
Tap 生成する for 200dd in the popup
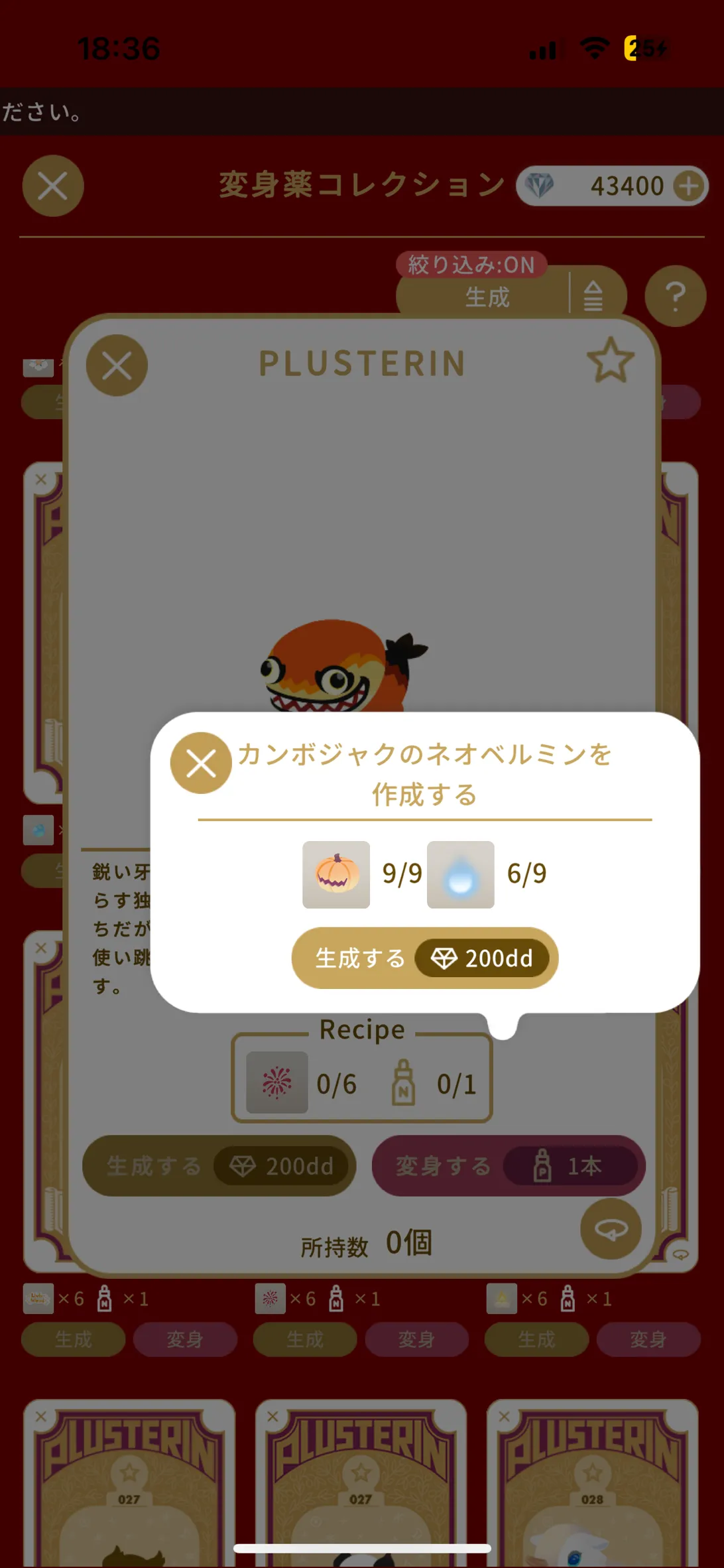pos(425,958)
